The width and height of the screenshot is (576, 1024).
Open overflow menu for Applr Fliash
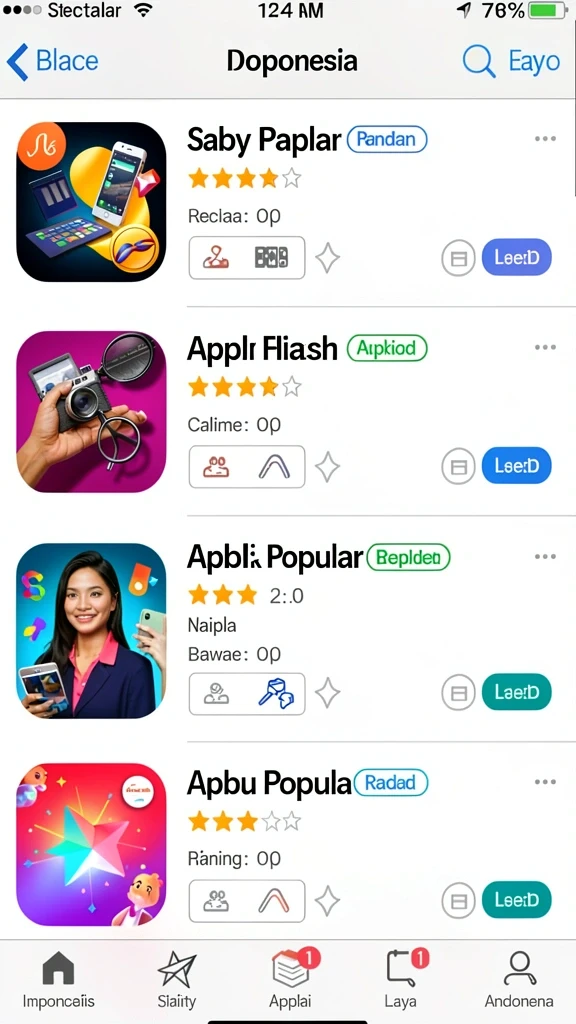point(545,347)
